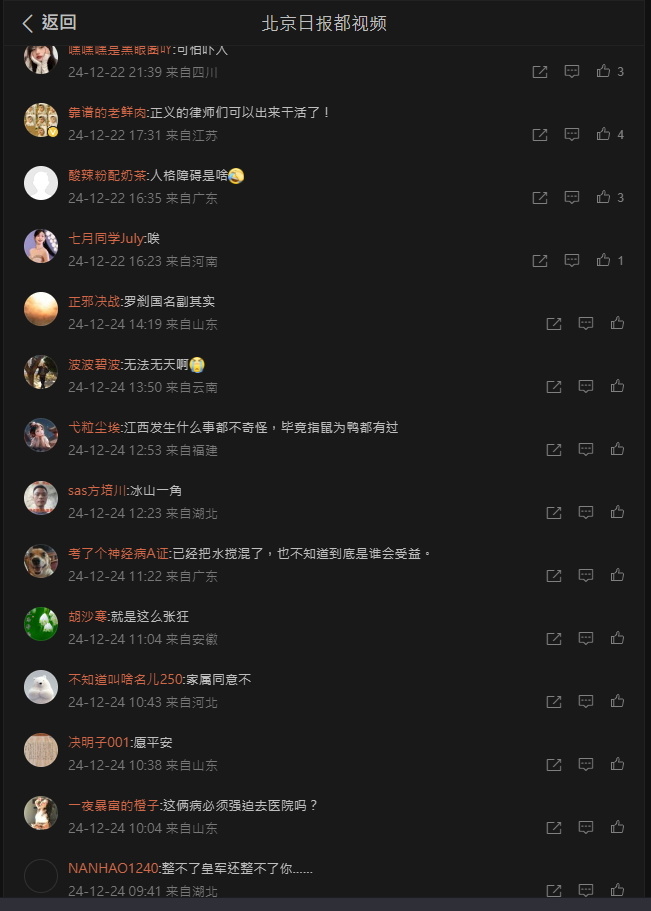The height and width of the screenshot is (911, 651).
Task: Like 七月同学July's comment
Action: click(x=603, y=261)
